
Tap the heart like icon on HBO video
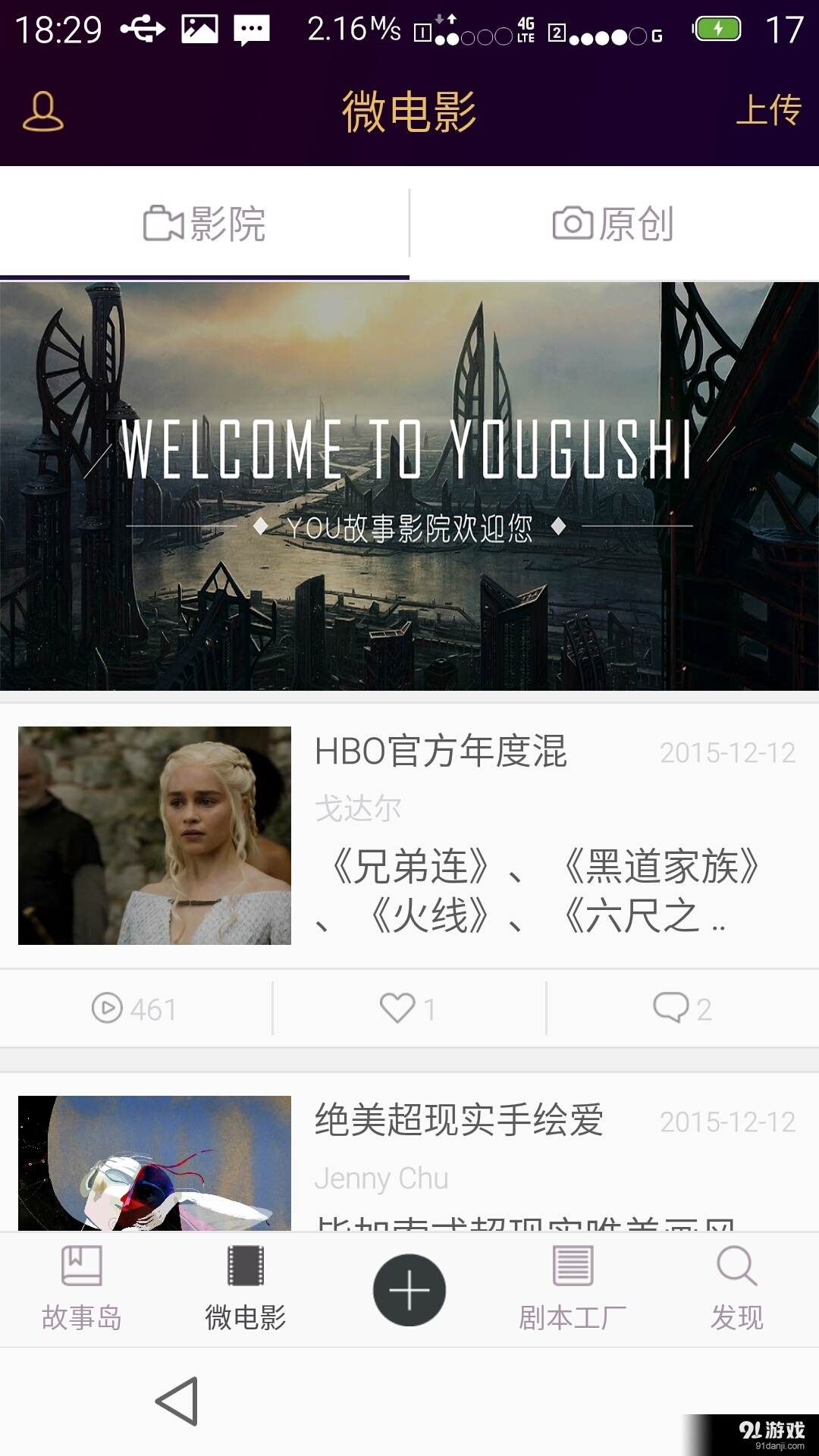(397, 1009)
